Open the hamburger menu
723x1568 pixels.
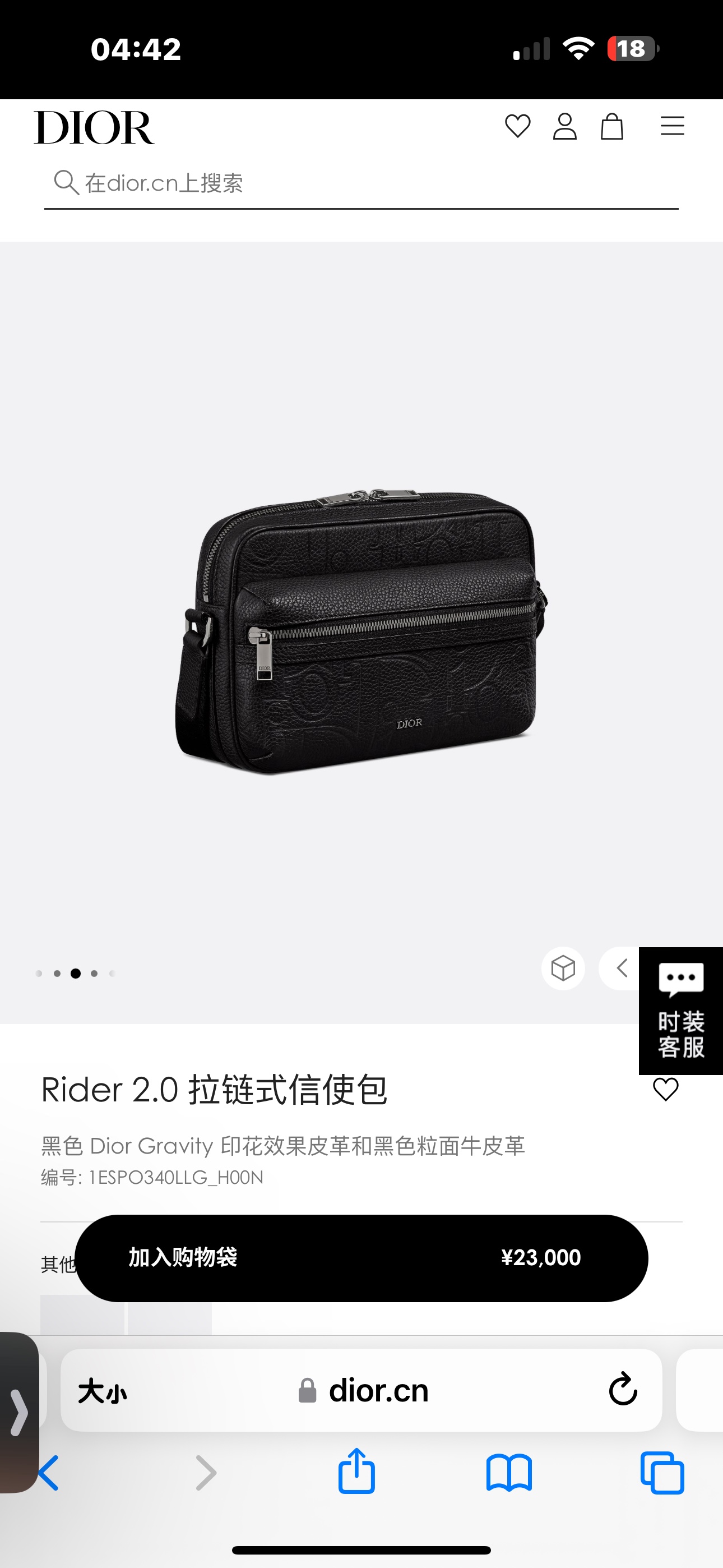(672, 127)
